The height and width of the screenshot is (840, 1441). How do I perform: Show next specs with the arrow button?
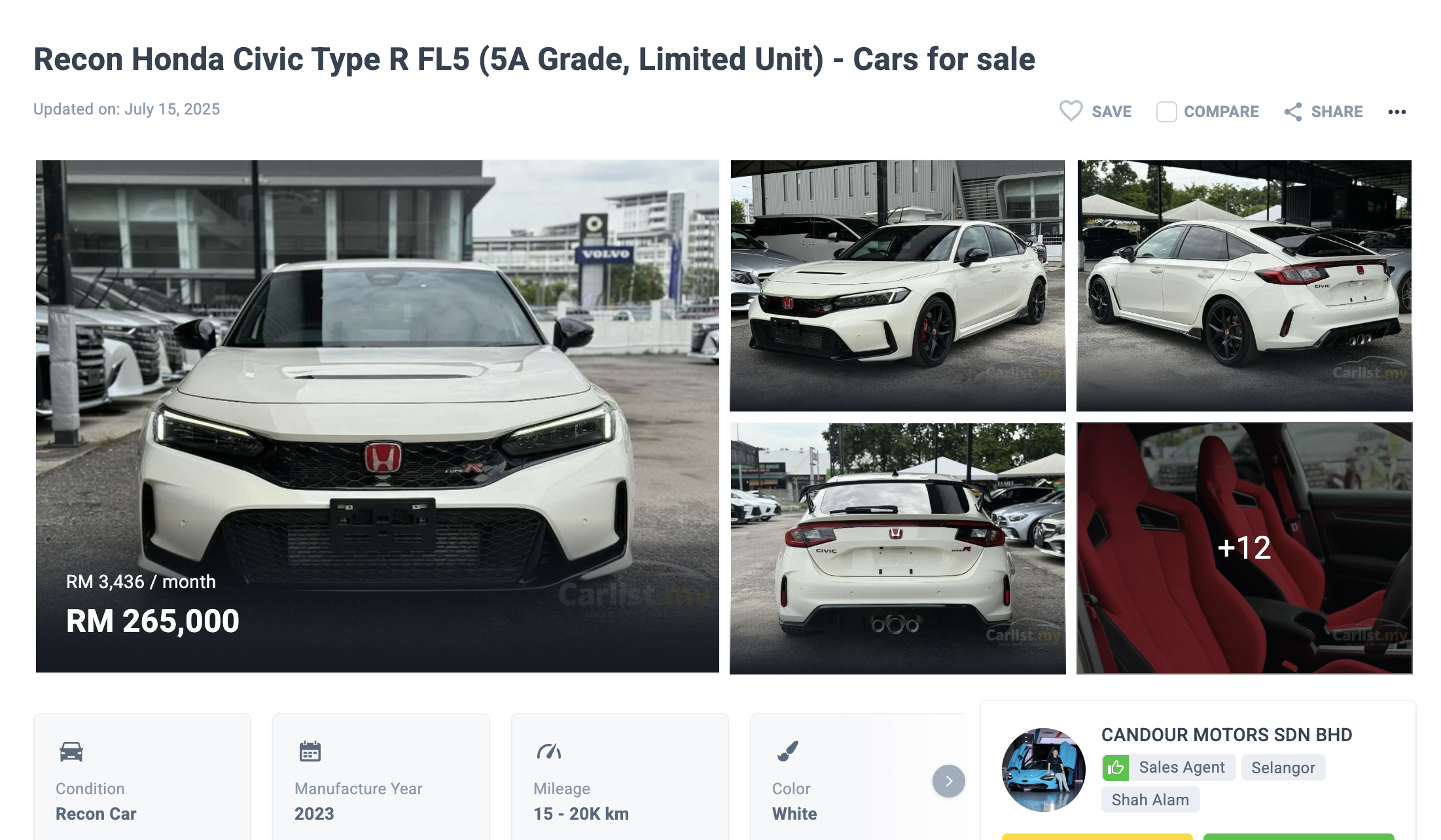click(948, 781)
